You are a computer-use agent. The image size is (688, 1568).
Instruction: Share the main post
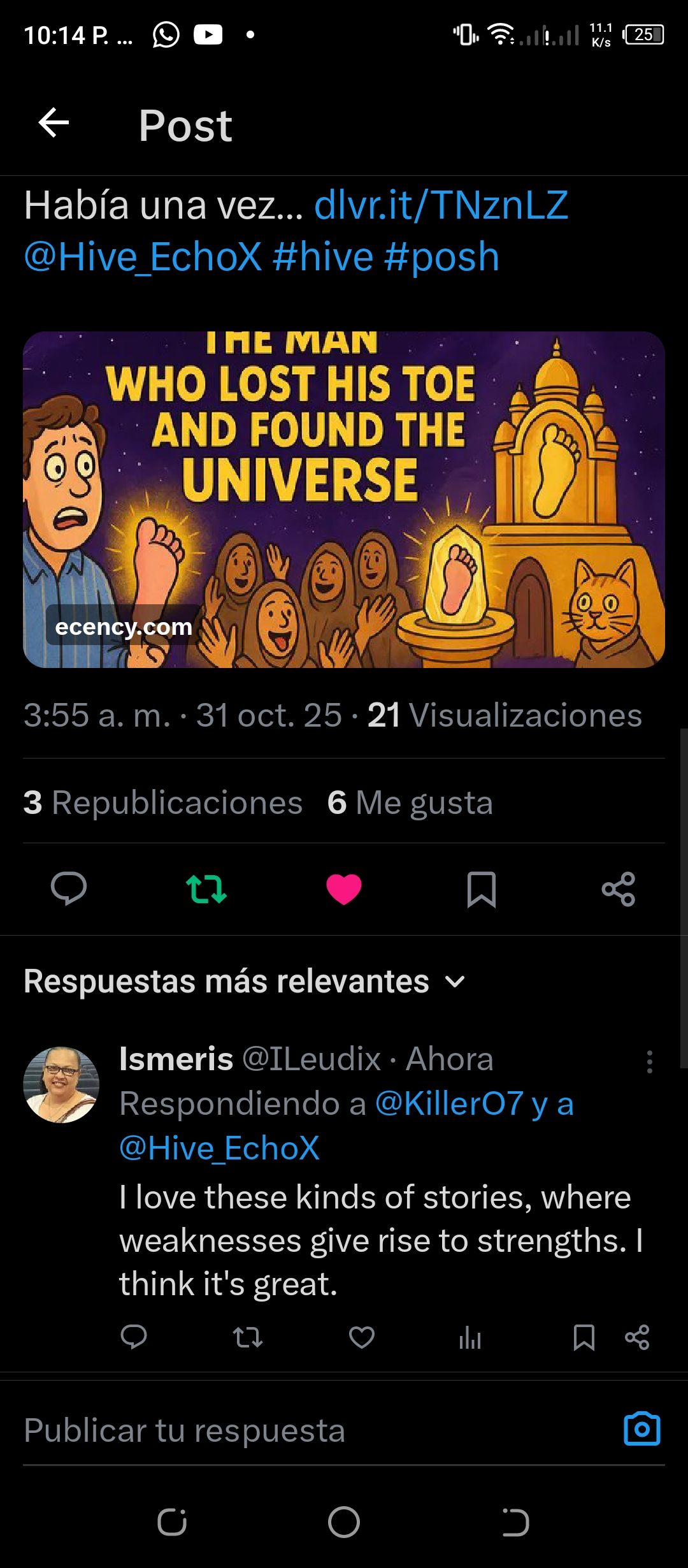pyautogui.click(x=619, y=889)
